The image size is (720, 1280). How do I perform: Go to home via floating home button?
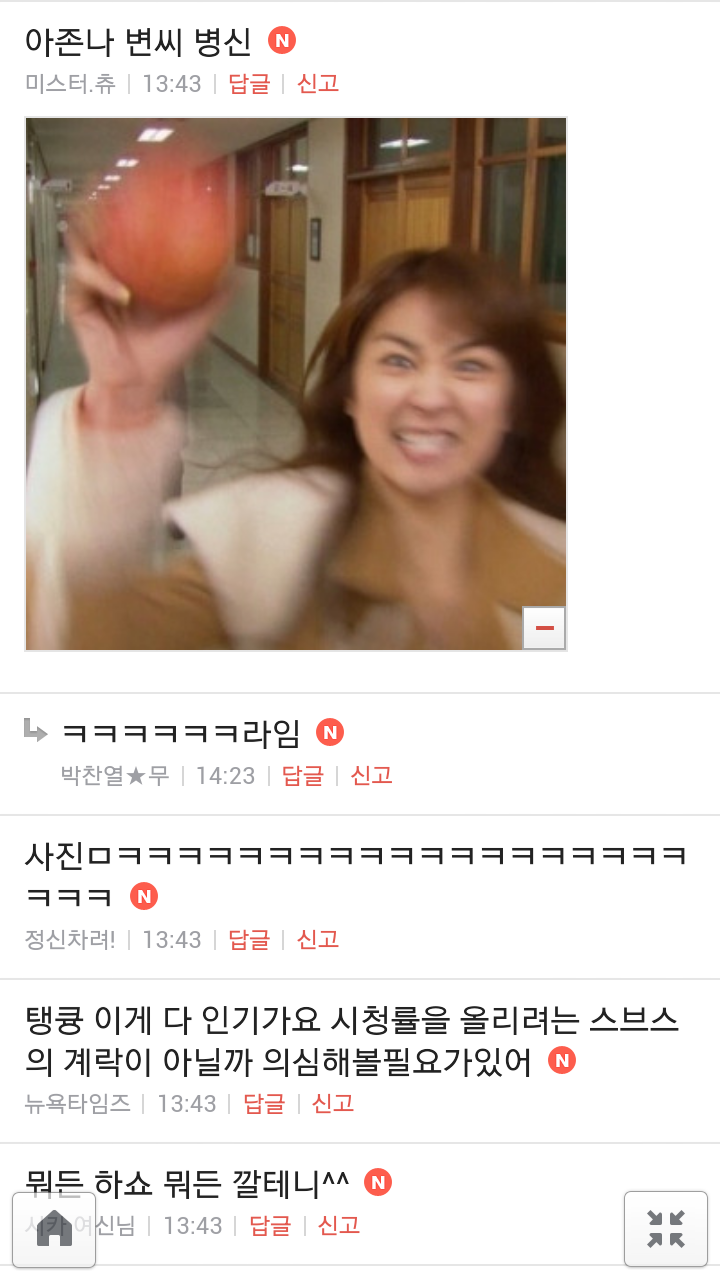click(54, 1229)
